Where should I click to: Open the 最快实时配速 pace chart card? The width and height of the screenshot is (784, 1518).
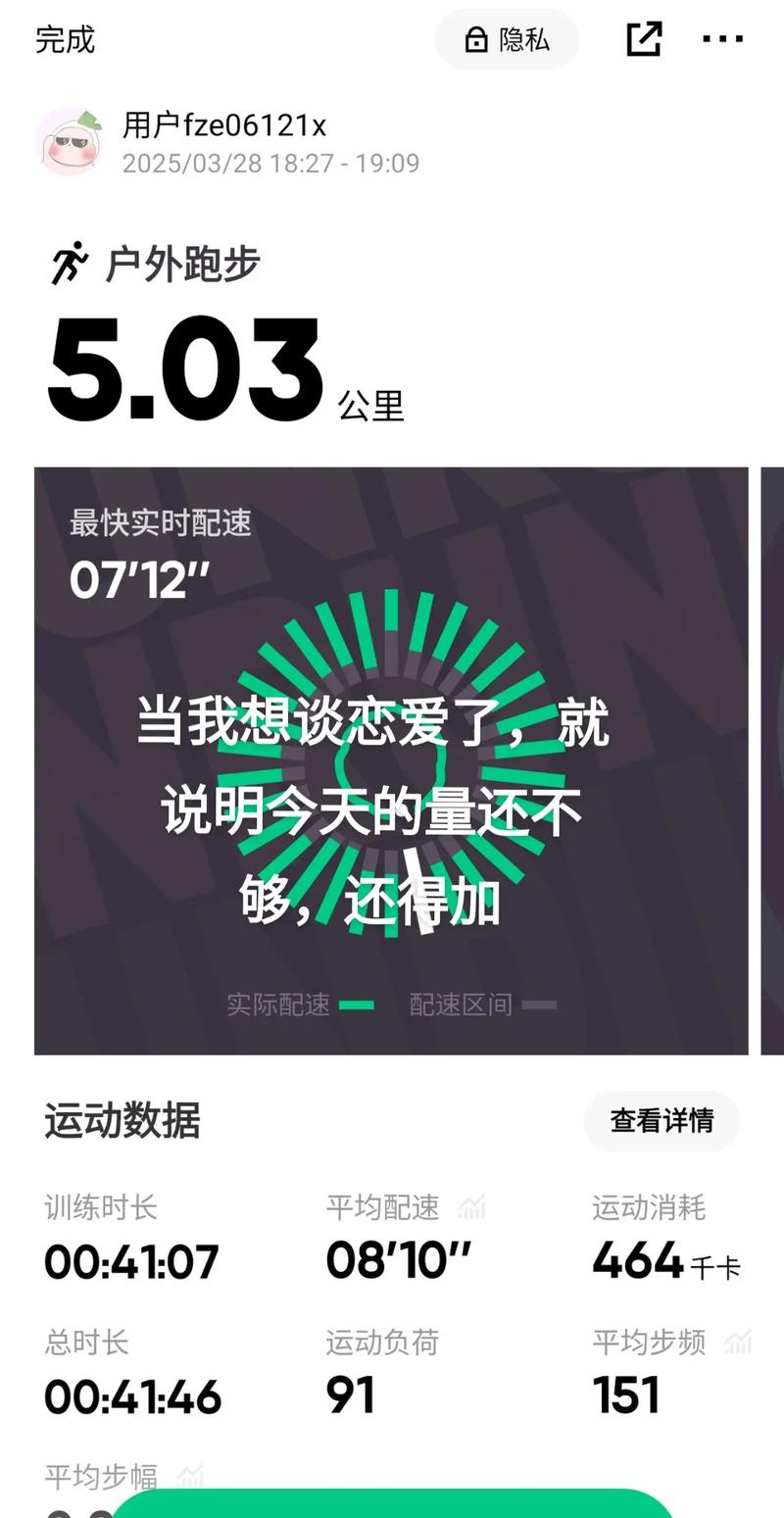pyautogui.click(x=390, y=759)
